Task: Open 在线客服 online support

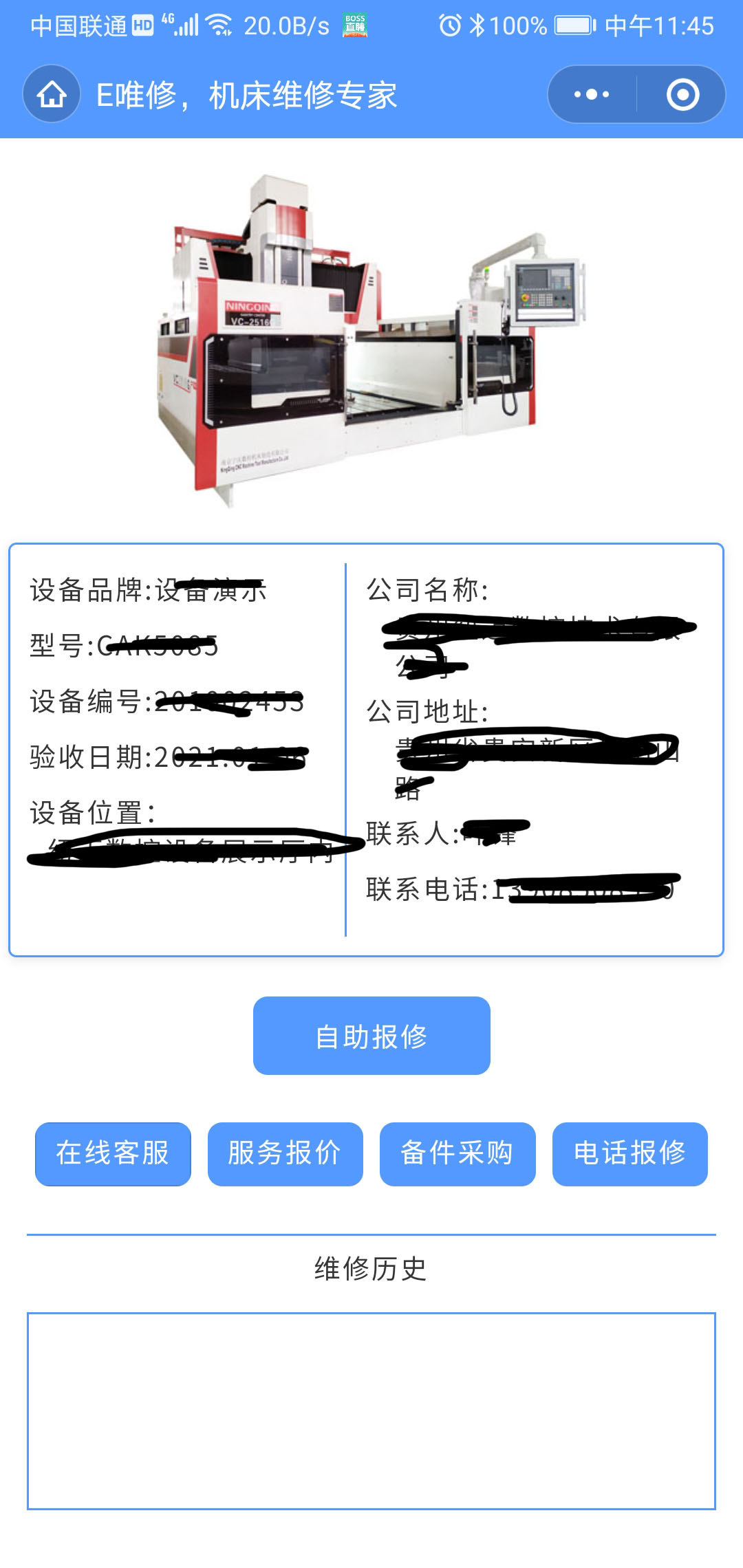Action: [113, 1154]
